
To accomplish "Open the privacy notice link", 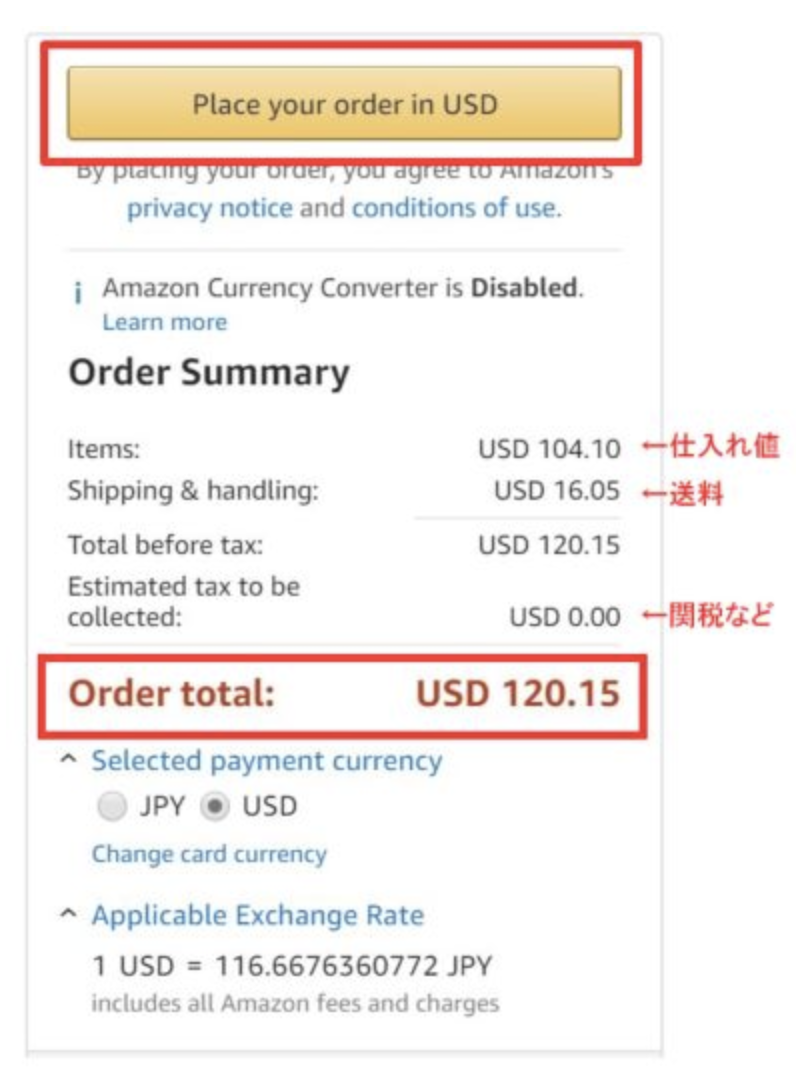I will point(209,208).
